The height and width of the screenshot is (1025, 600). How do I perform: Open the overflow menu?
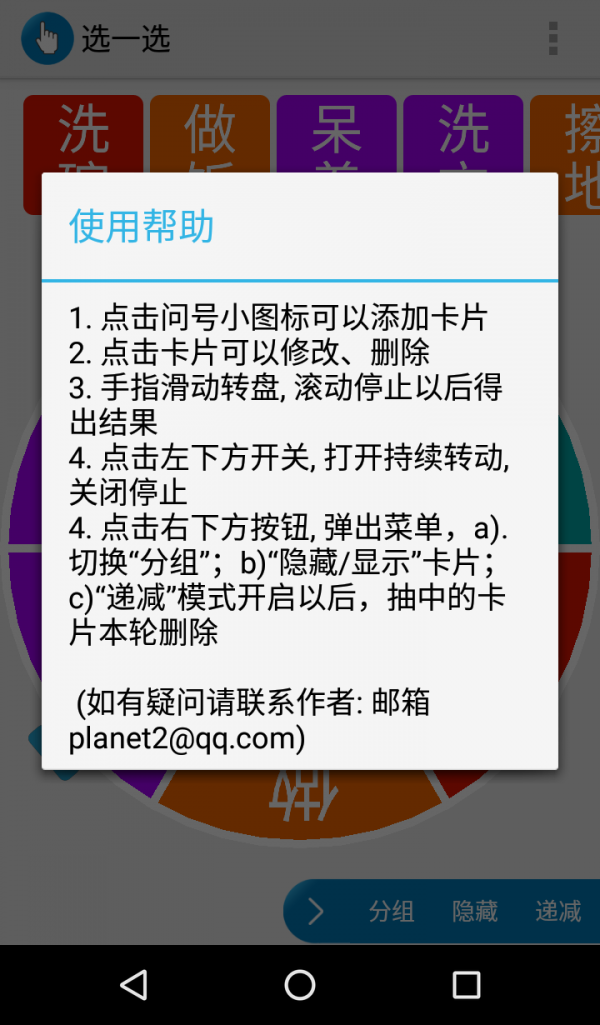tap(553, 39)
